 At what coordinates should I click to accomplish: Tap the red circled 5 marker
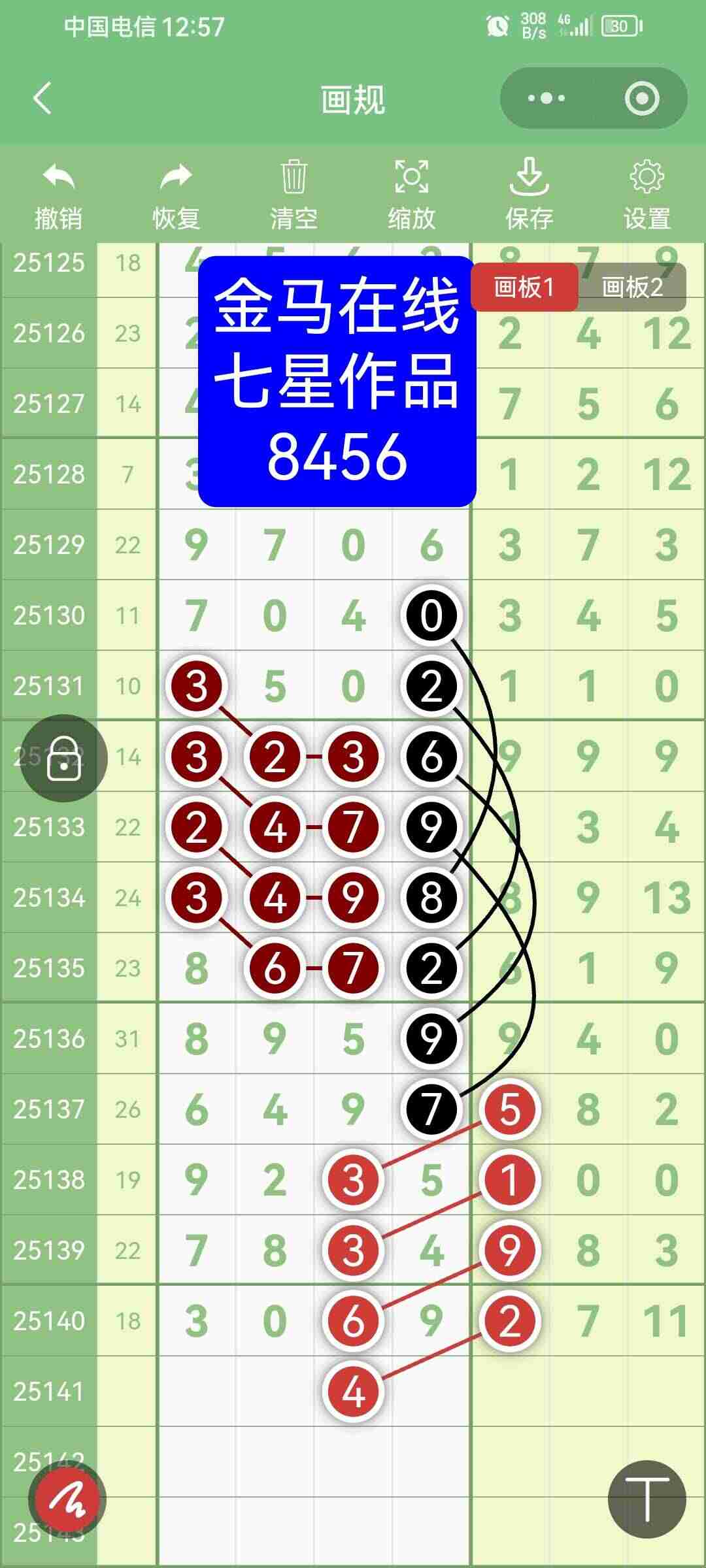(511, 1107)
